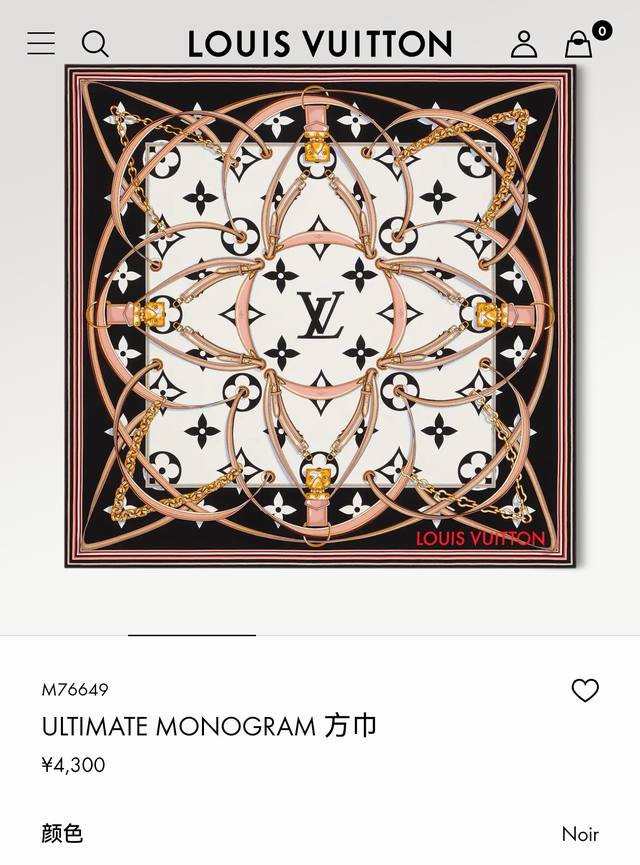Add the scarf to wishlist

(585, 690)
